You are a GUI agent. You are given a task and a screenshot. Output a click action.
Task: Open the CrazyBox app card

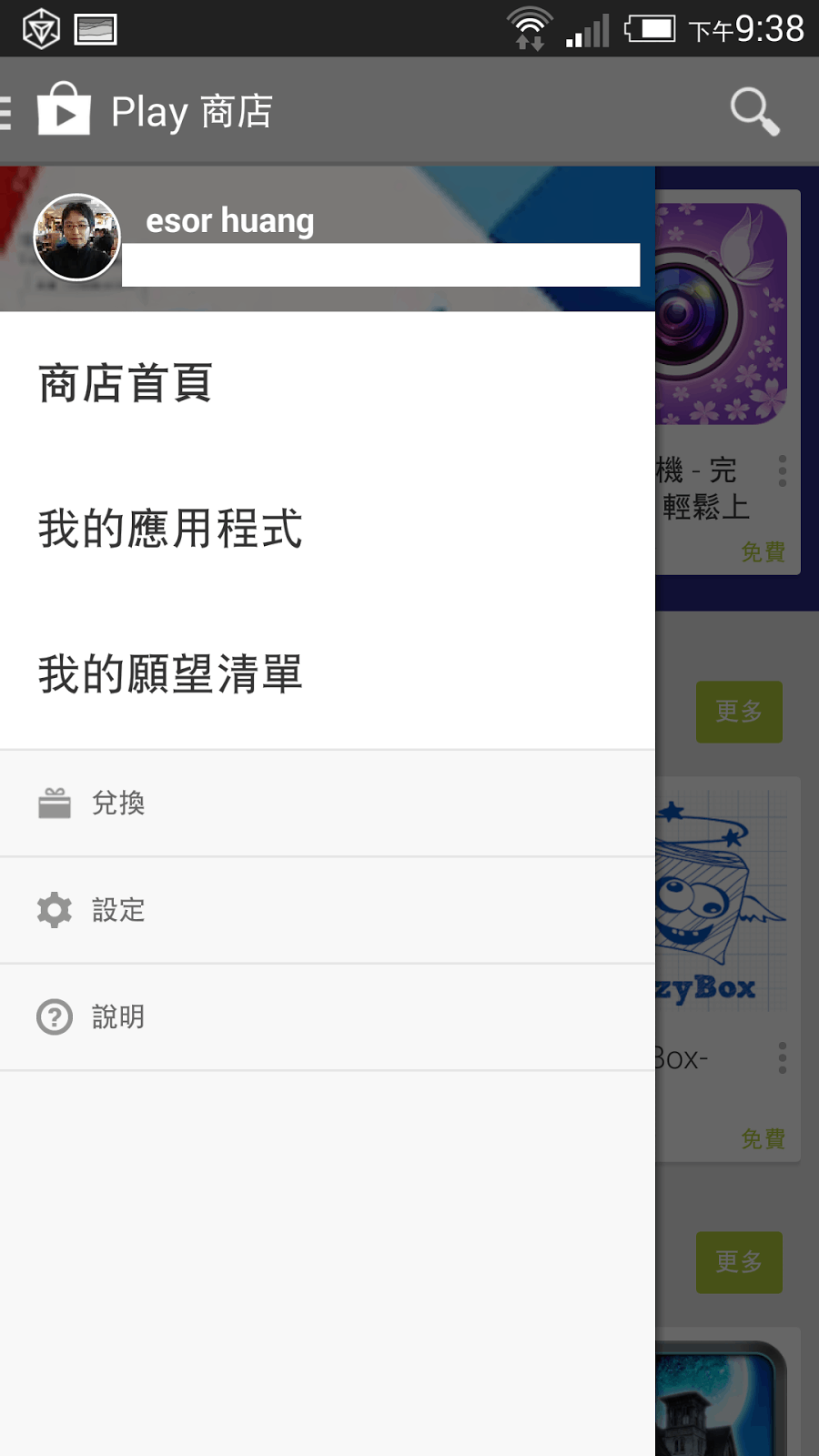click(x=727, y=969)
